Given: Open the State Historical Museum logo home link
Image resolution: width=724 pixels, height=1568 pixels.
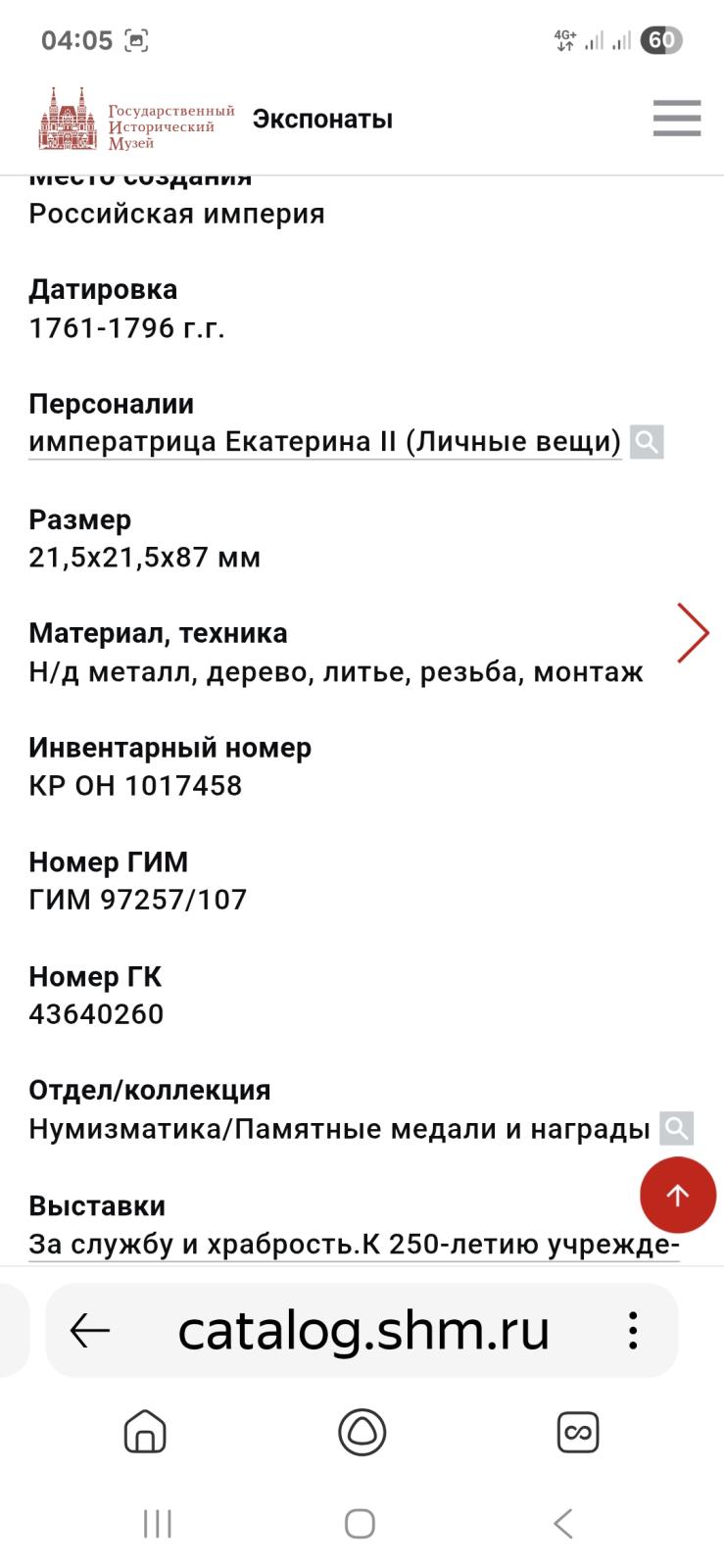Looking at the screenshot, I should [136, 120].
